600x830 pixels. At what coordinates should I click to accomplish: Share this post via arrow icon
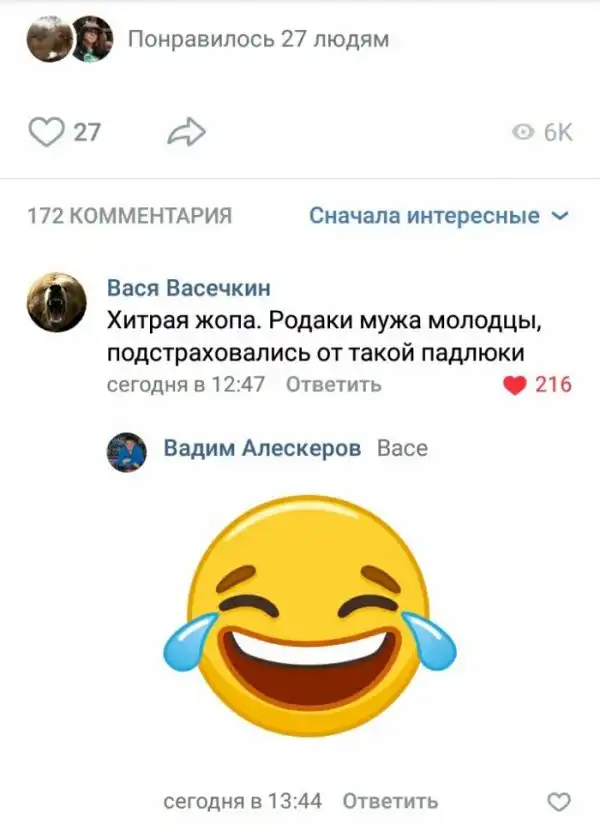(185, 132)
